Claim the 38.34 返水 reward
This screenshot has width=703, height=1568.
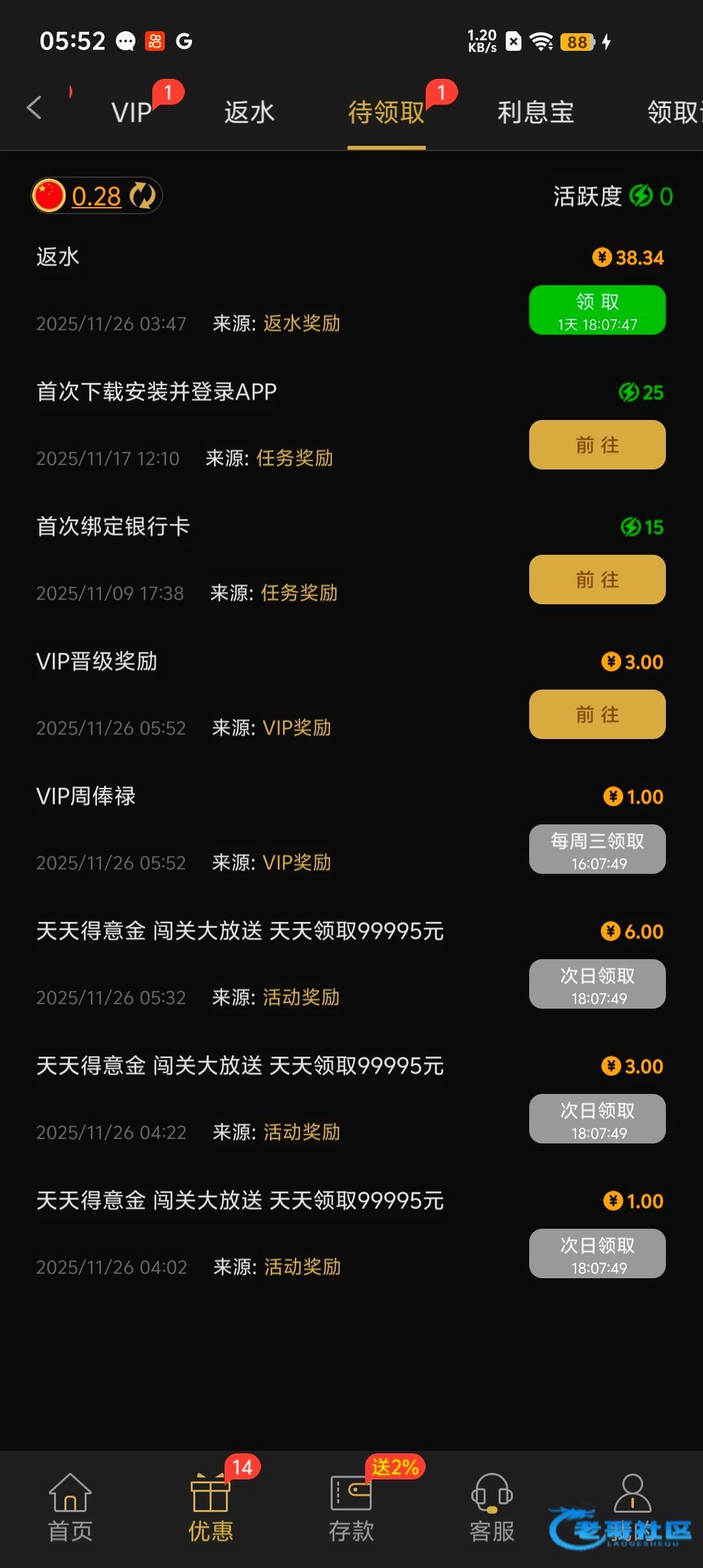597,310
